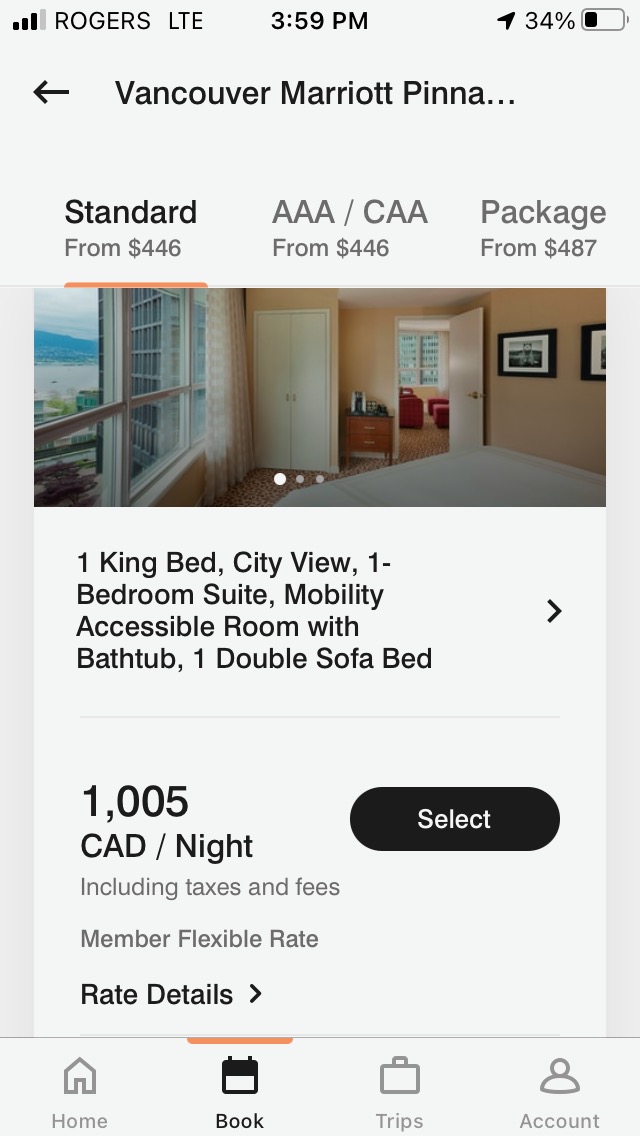The width and height of the screenshot is (640, 1136).
Task: Switch to the Trips tab
Action: 399,1091
